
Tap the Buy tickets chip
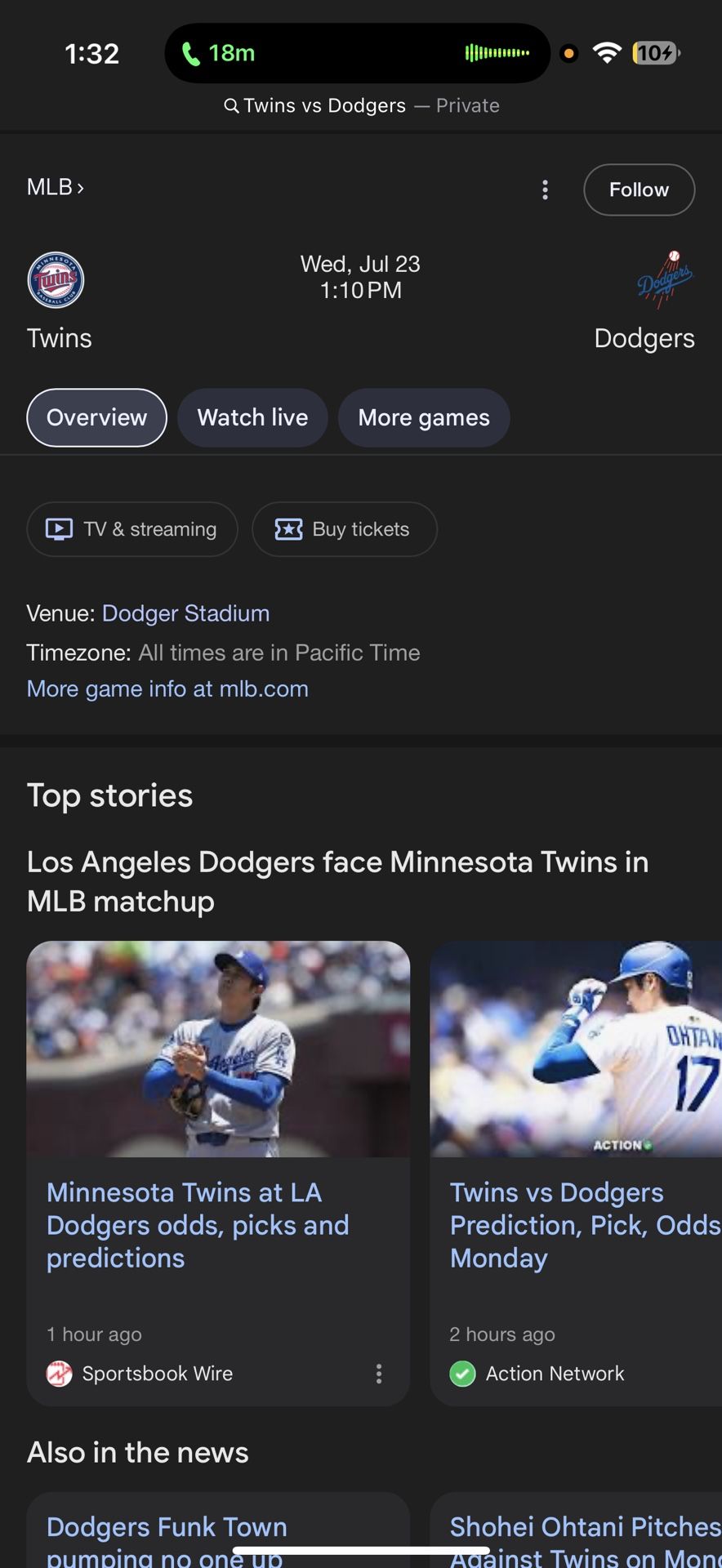coord(344,529)
